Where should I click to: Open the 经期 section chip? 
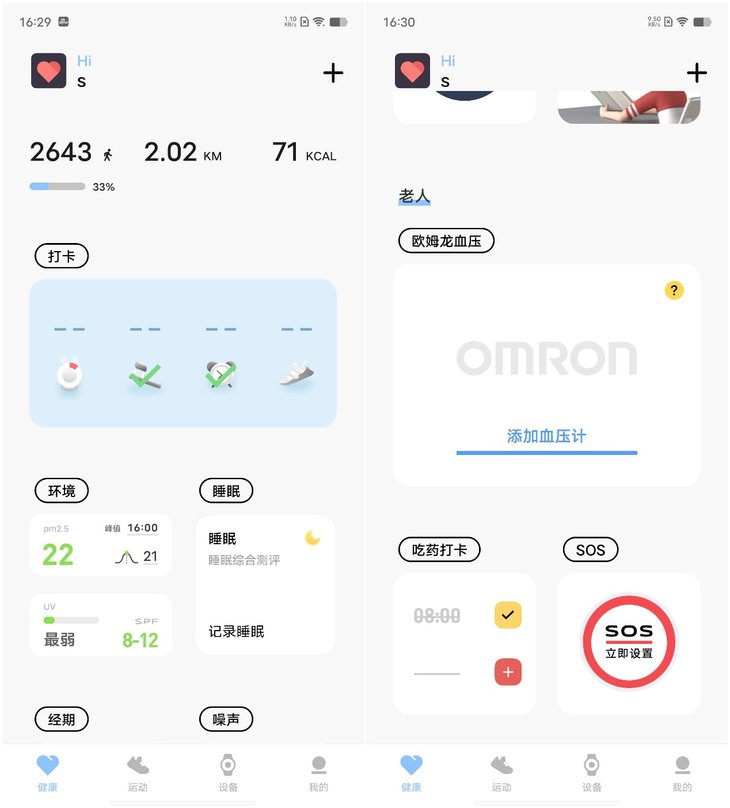click(x=61, y=718)
